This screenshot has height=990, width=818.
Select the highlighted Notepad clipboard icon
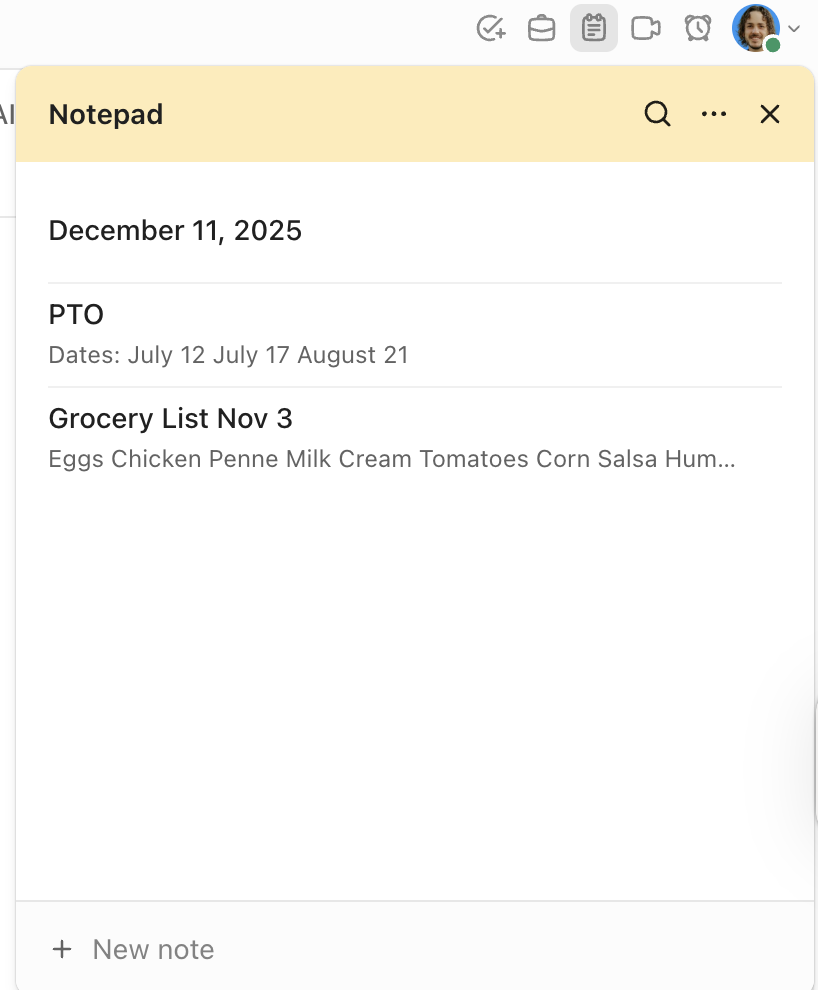click(x=594, y=28)
